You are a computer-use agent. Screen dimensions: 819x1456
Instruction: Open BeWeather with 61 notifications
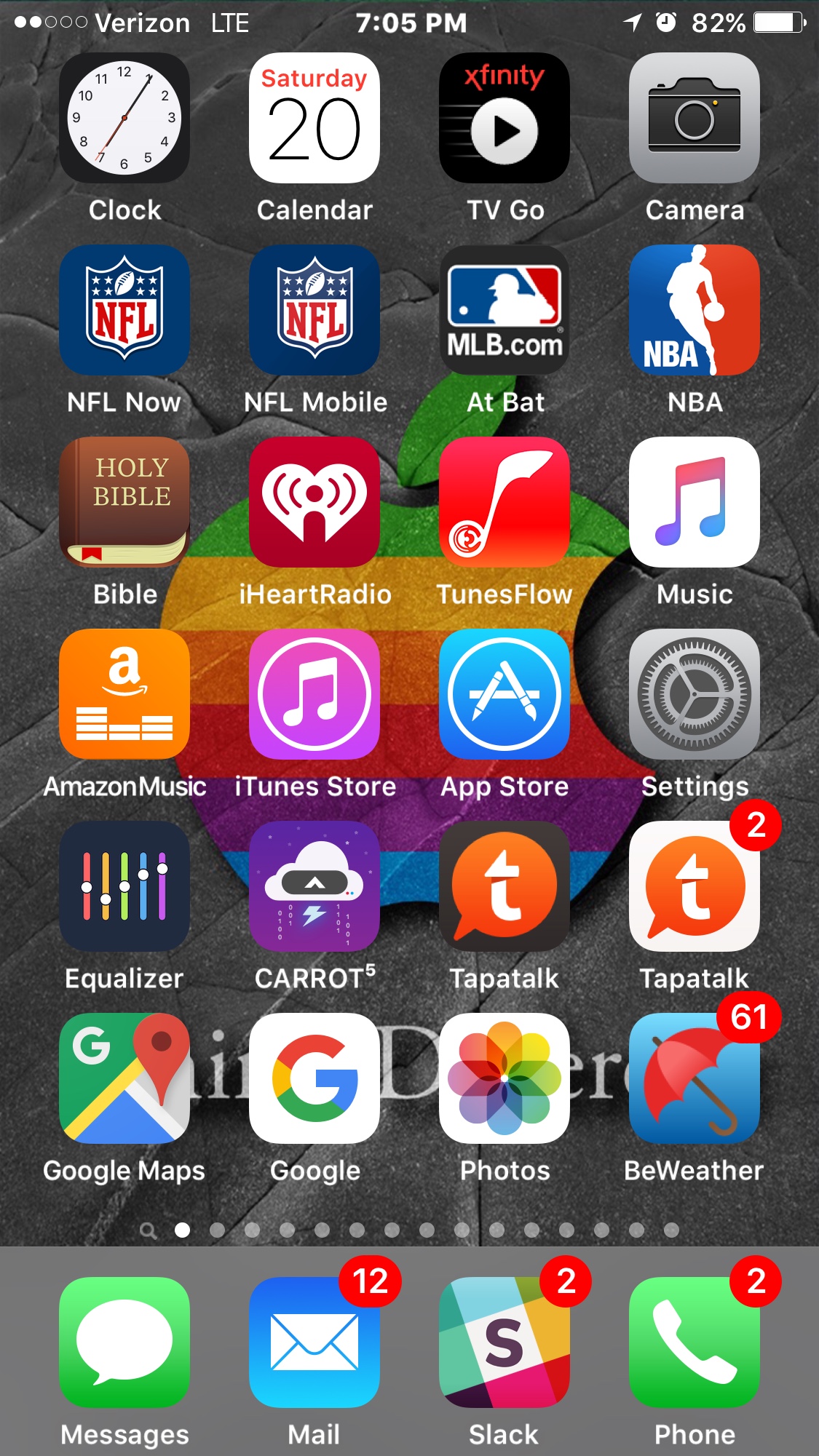[x=695, y=1078]
